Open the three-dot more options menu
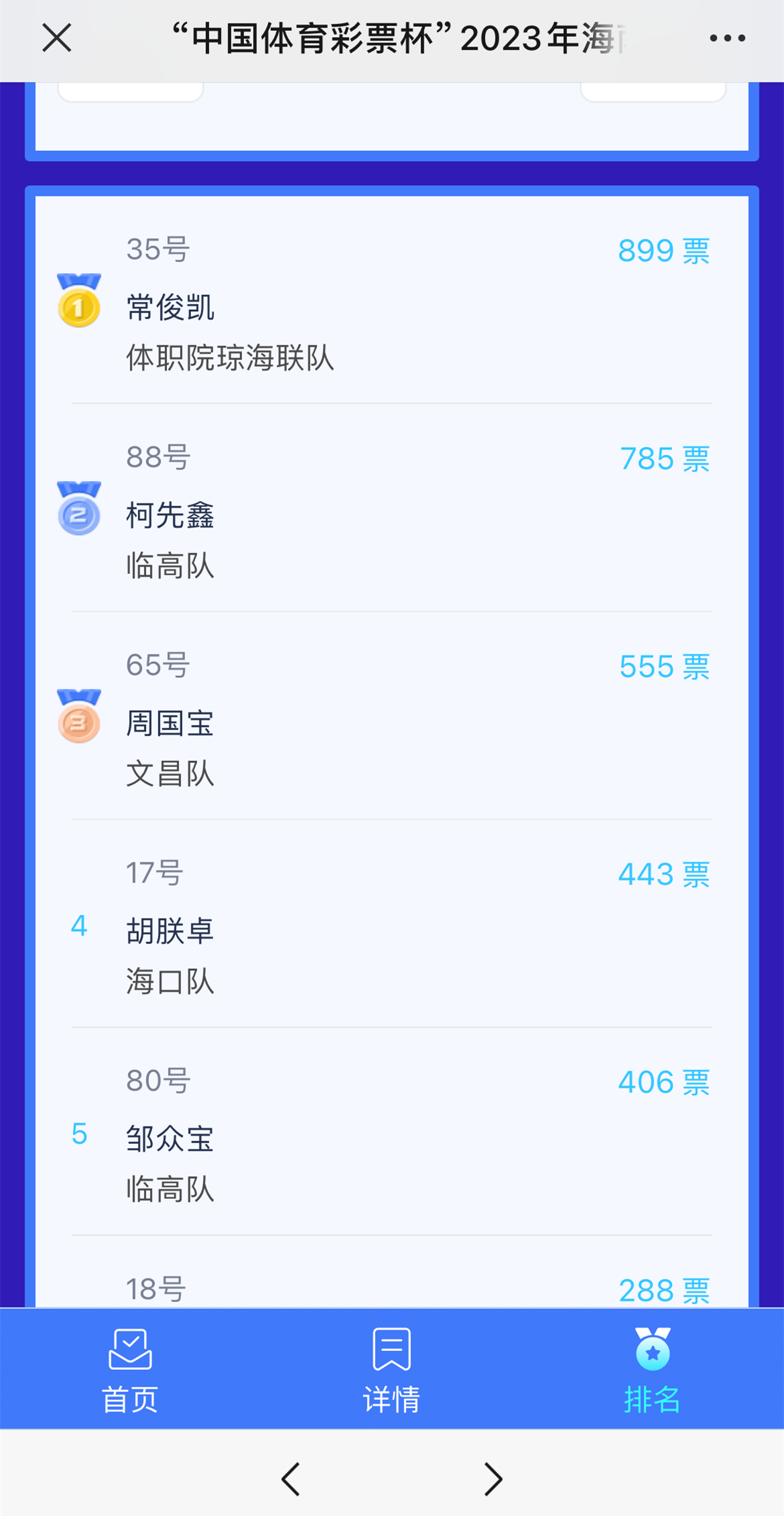Image resolution: width=784 pixels, height=1516 pixels. pos(728,38)
